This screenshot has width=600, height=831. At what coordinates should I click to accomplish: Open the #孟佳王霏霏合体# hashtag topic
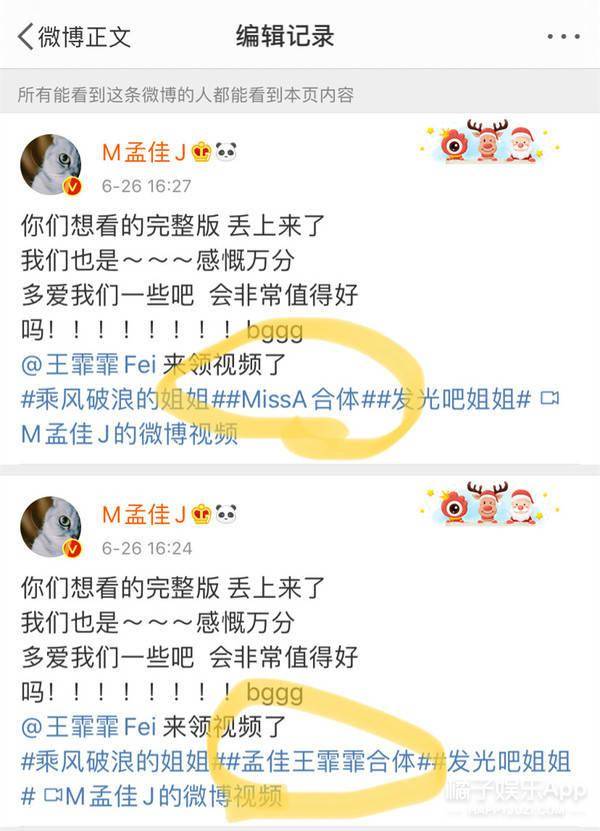click(330, 762)
